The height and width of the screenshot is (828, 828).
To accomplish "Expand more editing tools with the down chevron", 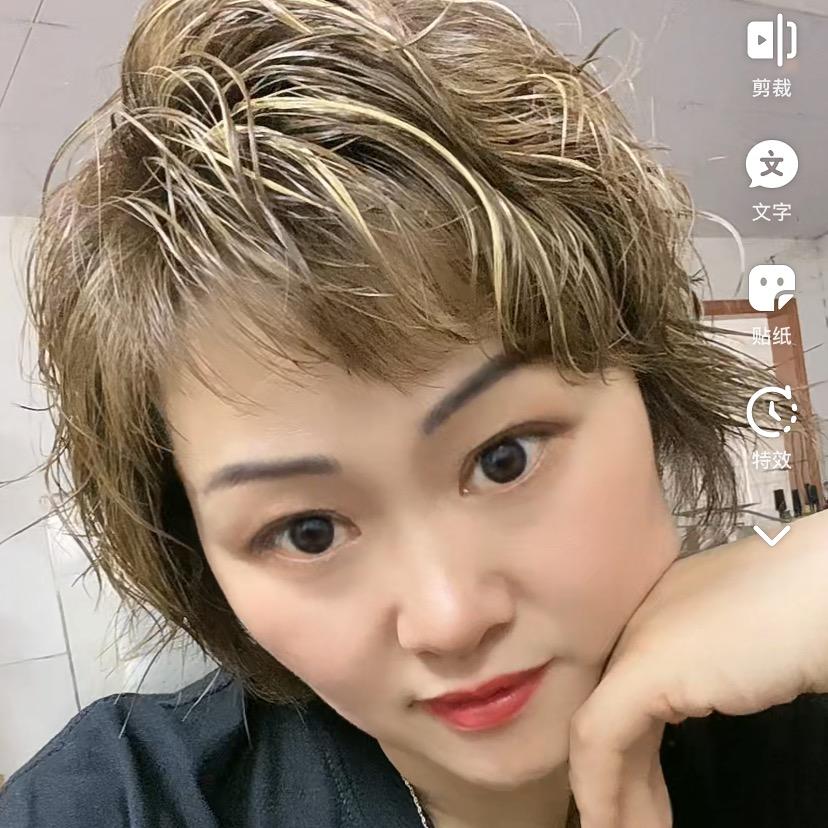I will 771,536.
